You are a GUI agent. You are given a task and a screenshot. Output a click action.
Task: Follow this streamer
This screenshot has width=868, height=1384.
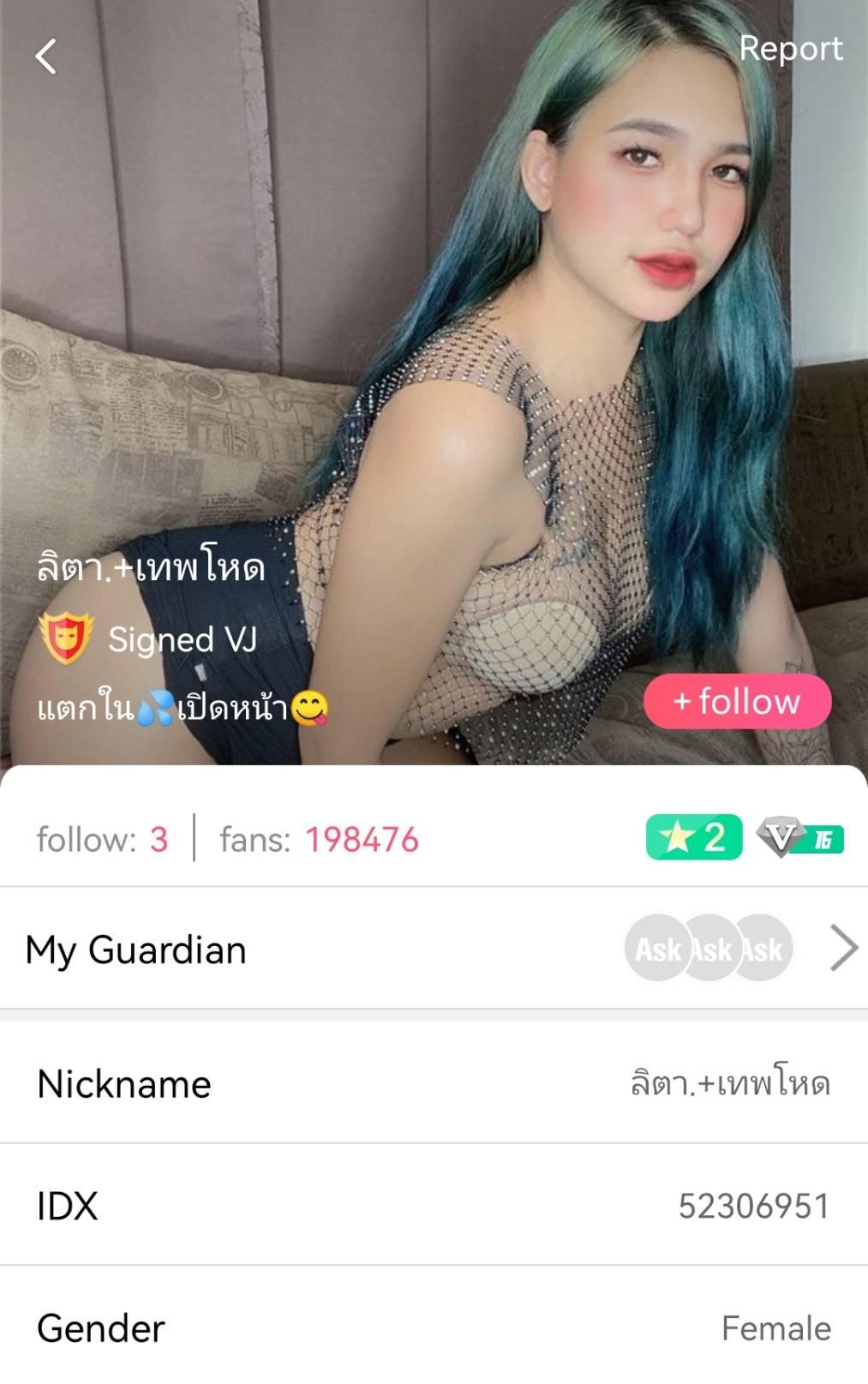coord(737,701)
